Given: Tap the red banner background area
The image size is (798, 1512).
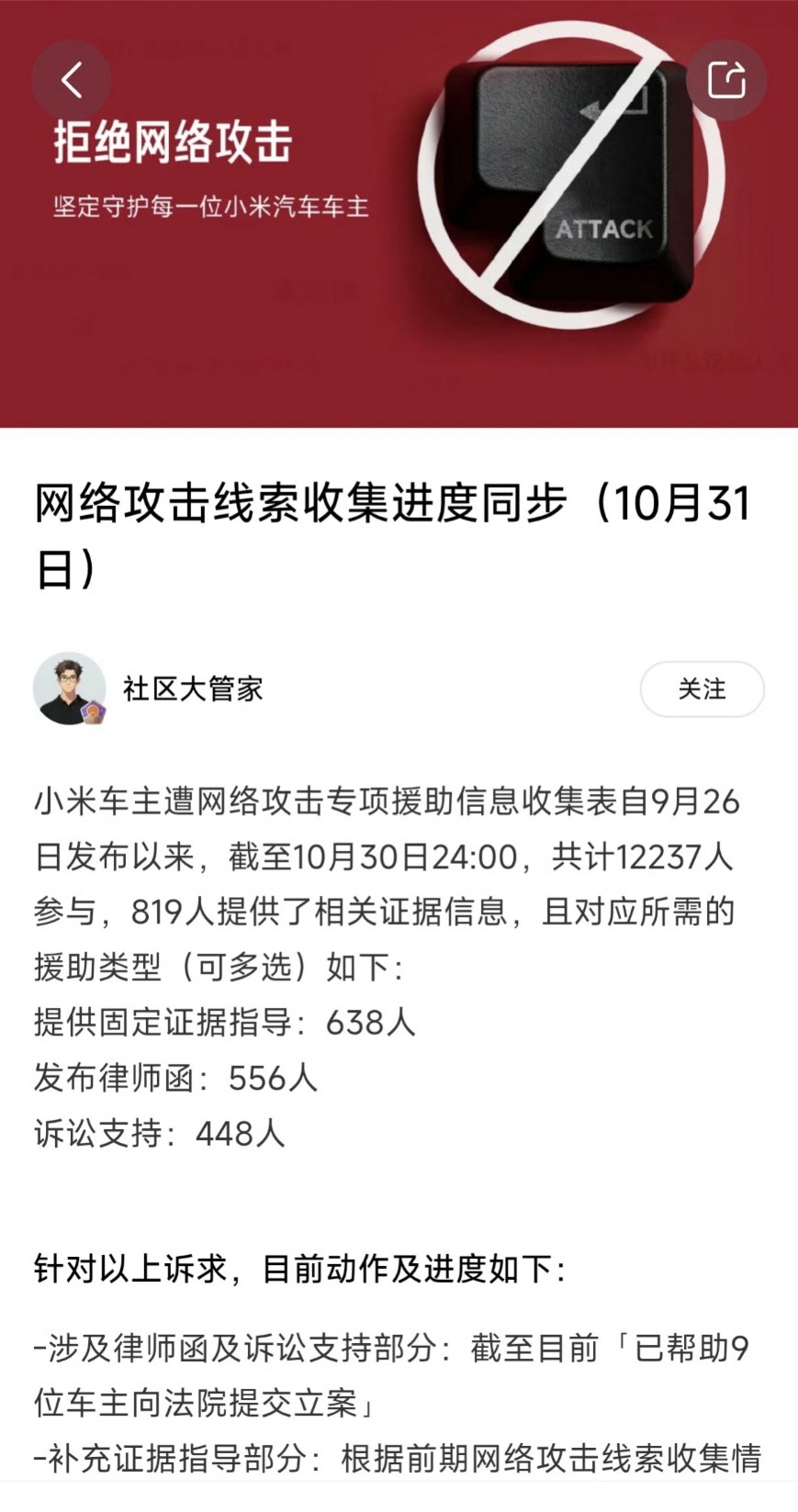Looking at the screenshot, I should point(230,367).
